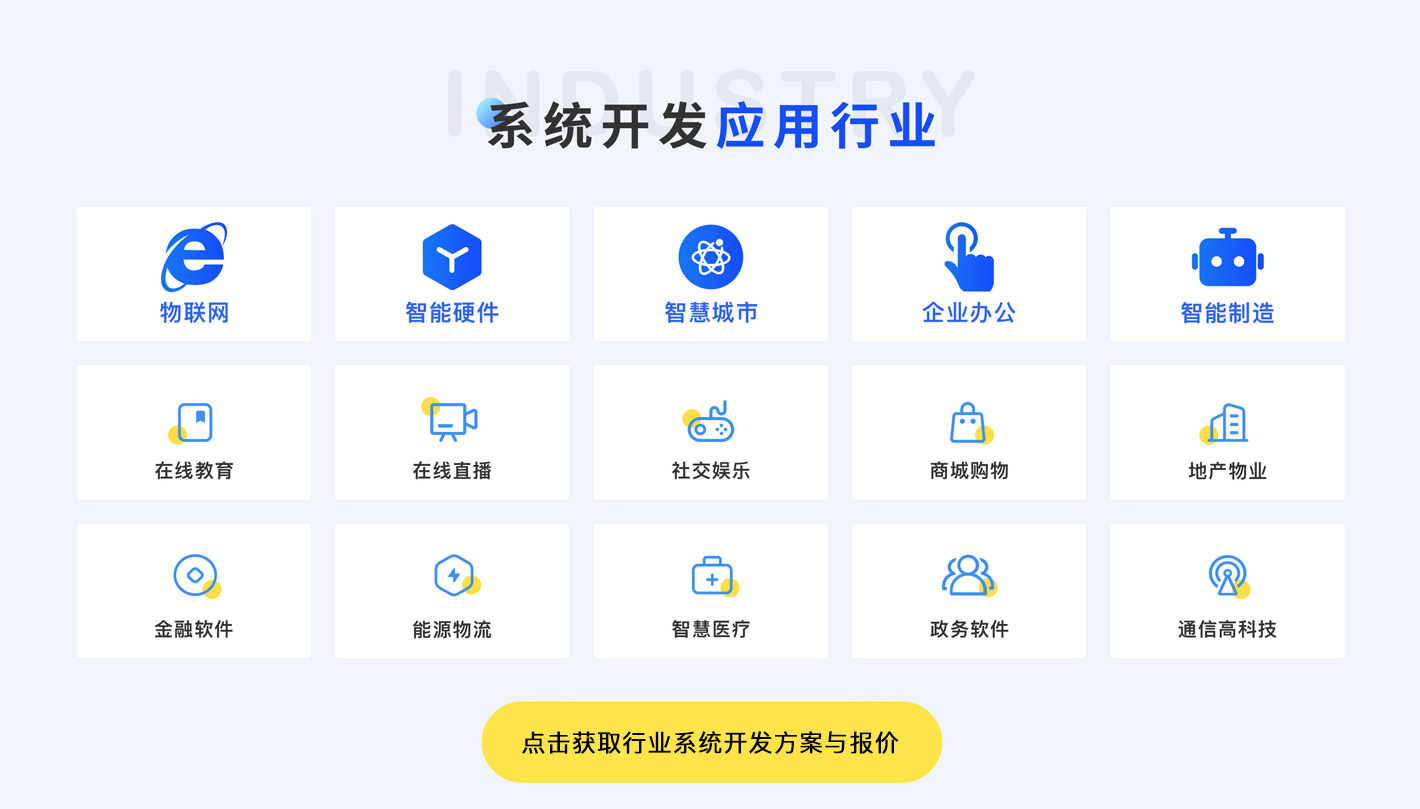The width and height of the screenshot is (1420, 809).
Task: Select the 金融软件 card
Action: [x=194, y=591]
